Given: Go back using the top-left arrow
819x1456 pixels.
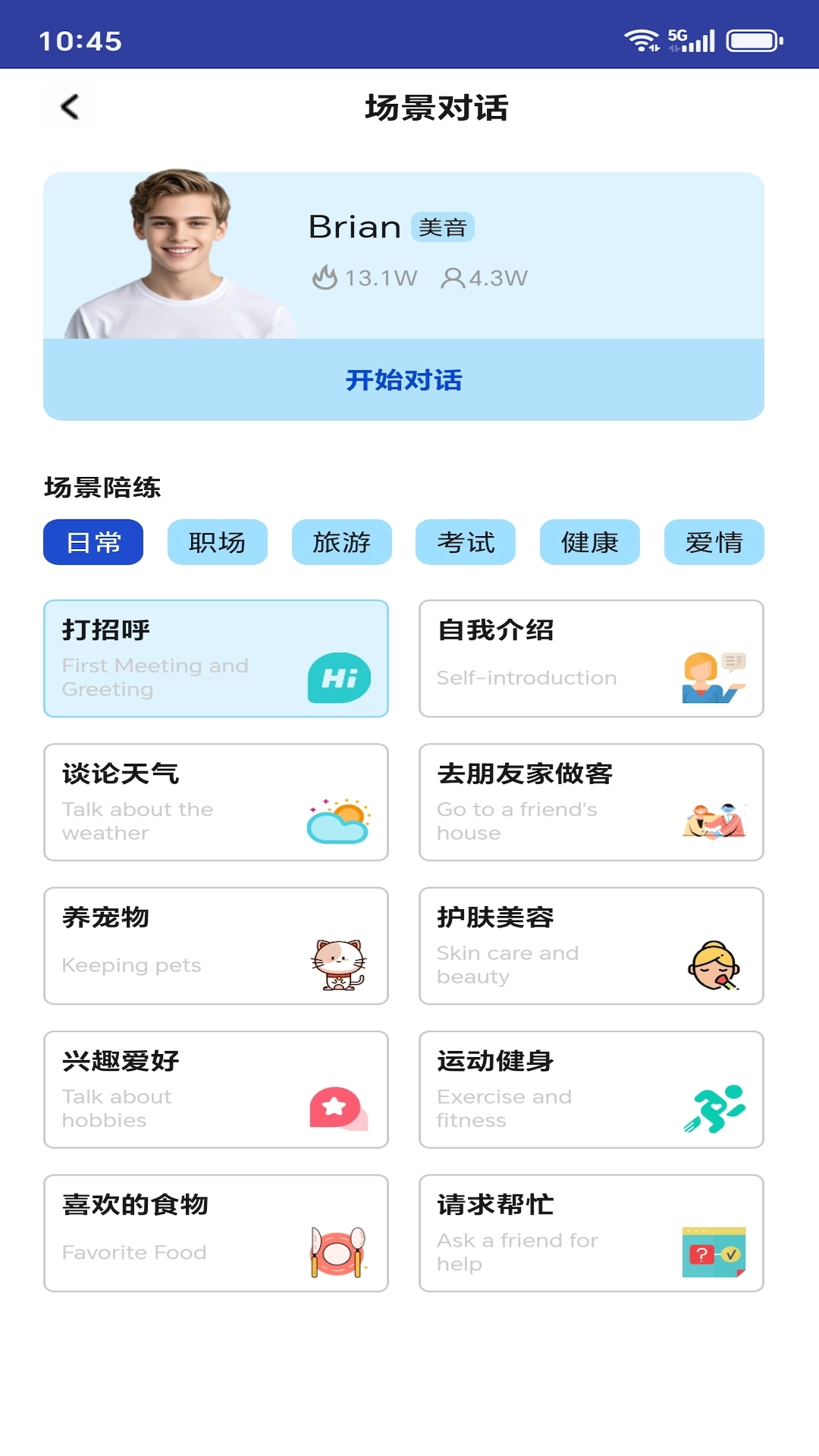Looking at the screenshot, I should (70, 107).
